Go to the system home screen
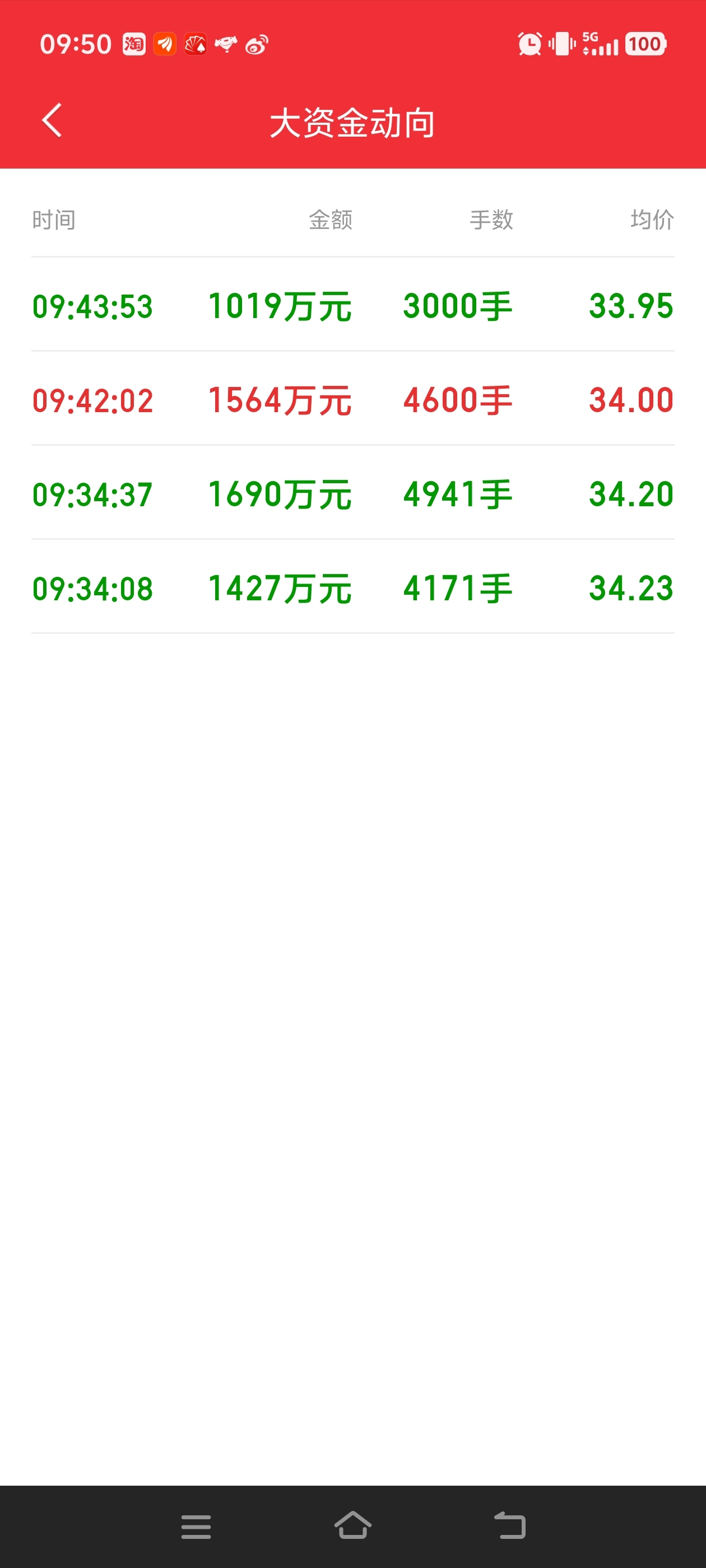 pos(352,1525)
